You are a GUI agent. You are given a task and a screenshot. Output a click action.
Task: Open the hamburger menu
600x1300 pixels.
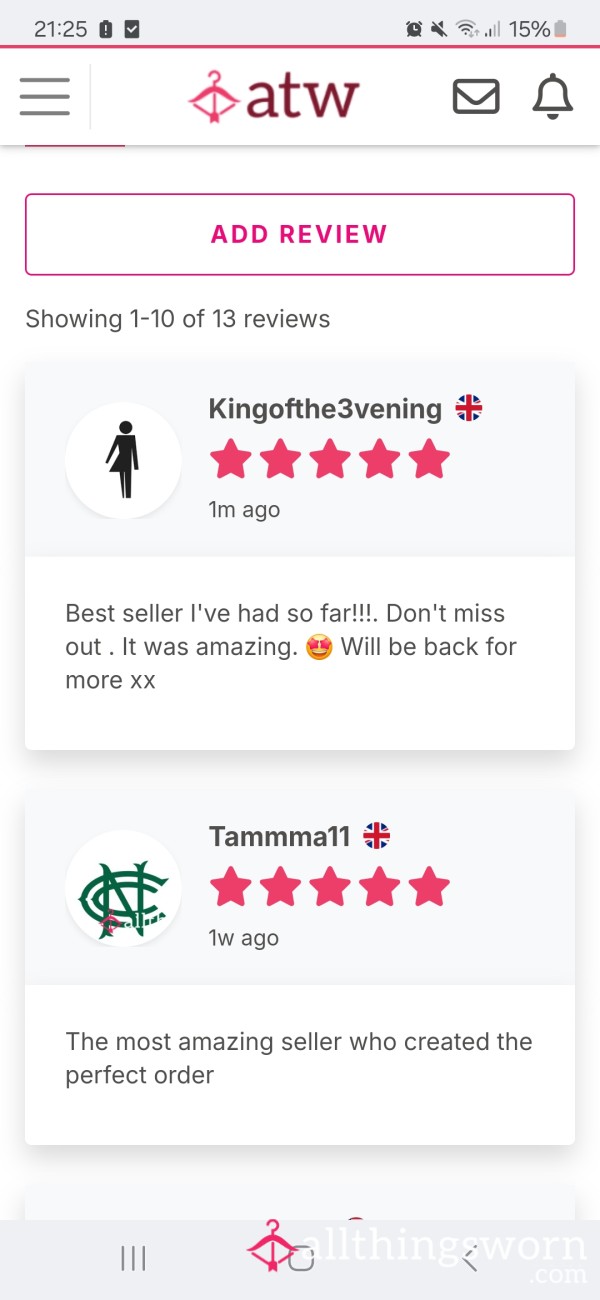(44, 97)
